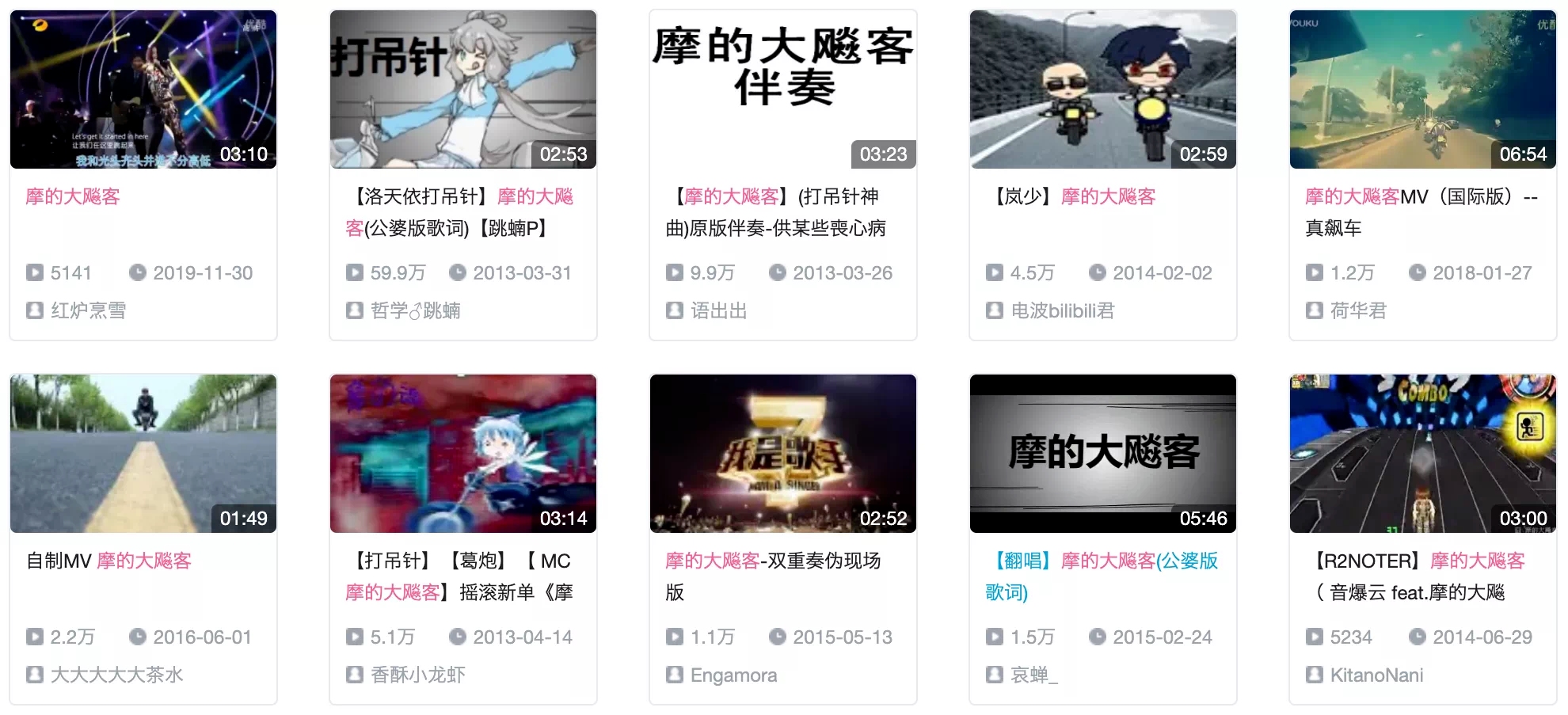Visit uploader KitanoNani's profile
The width and height of the screenshot is (1568, 715).
click(x=1376, y=675)
